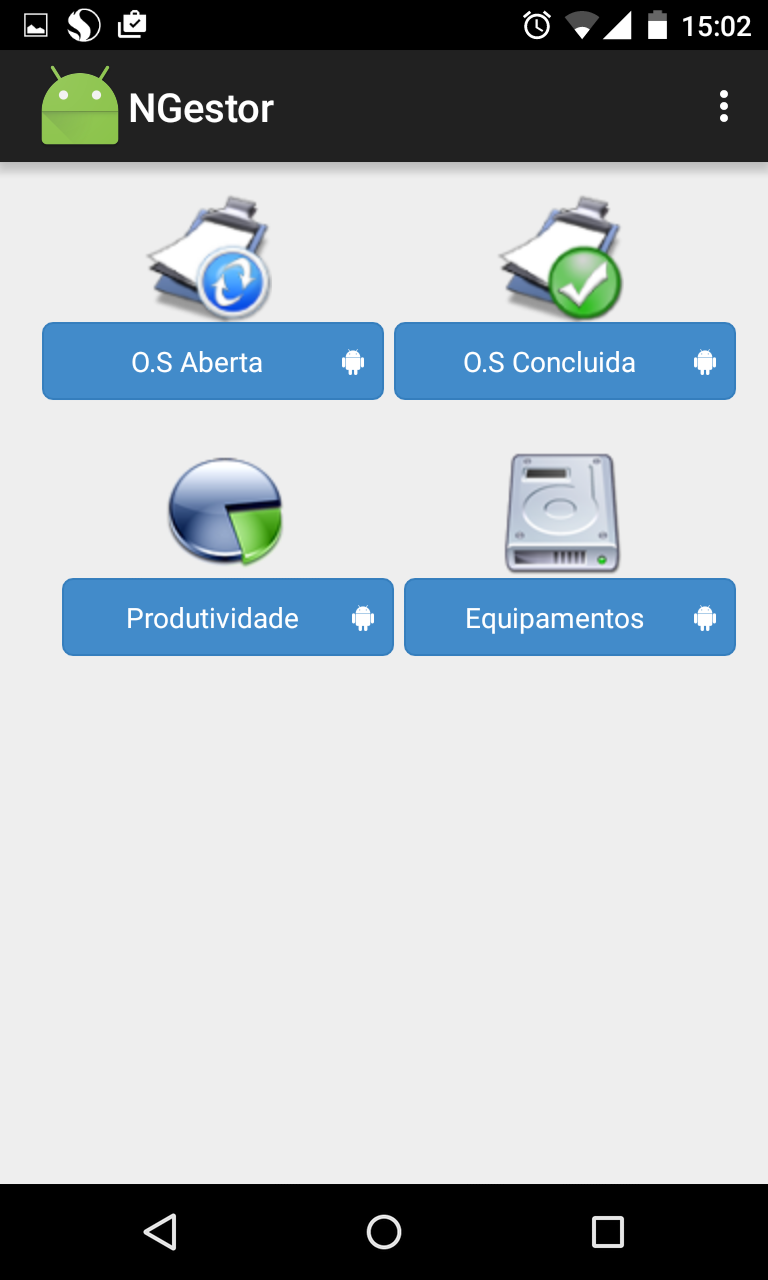Viewport: 768px width, 1280px height.
Task: Open the O.S Concluida section
Action: click(565, 361)
